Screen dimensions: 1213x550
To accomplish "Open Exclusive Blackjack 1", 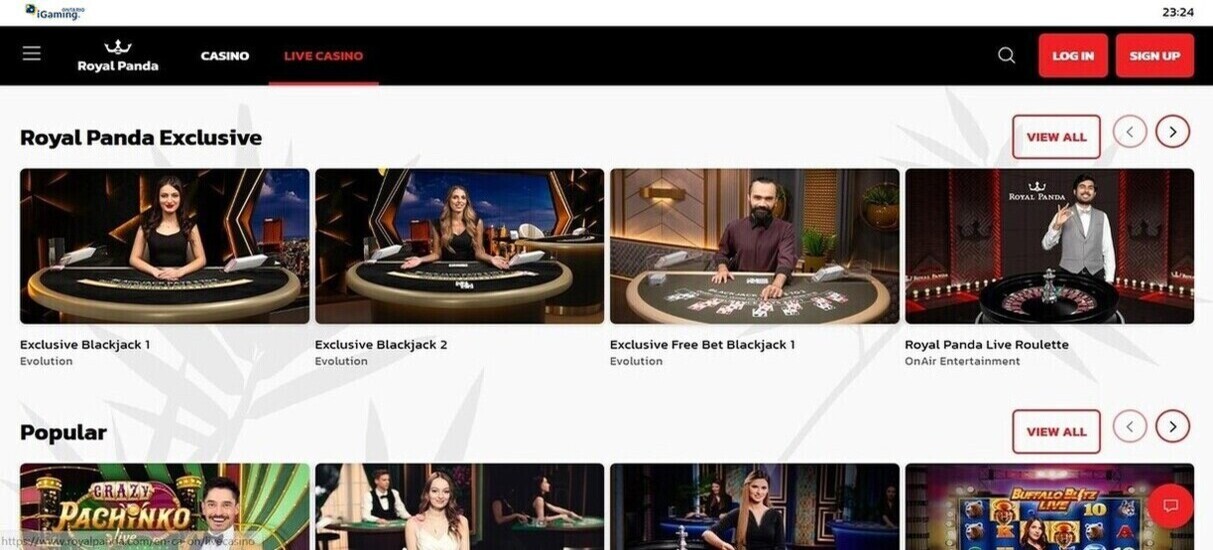I will click(x=165, y=245).
